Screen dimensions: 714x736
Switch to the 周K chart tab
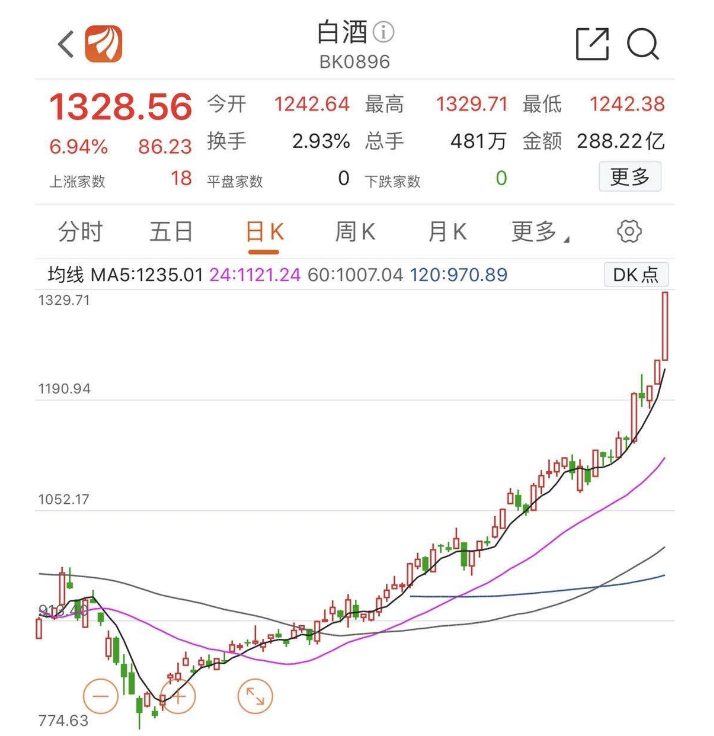pos(355,232)
